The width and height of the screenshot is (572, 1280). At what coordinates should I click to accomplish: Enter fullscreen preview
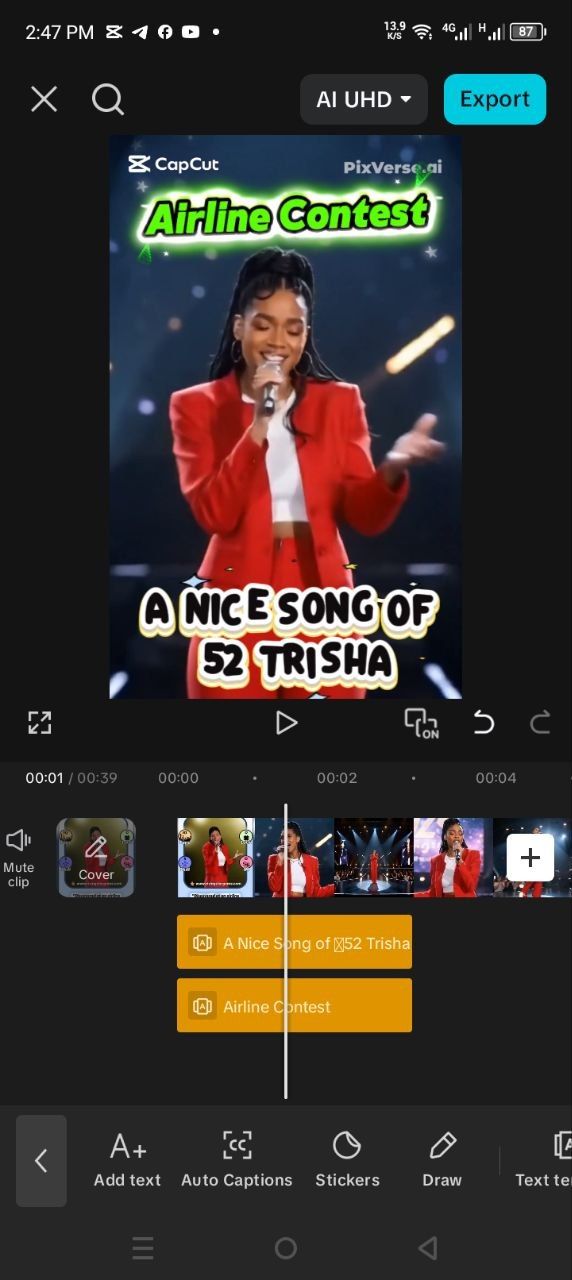(39, 723)
